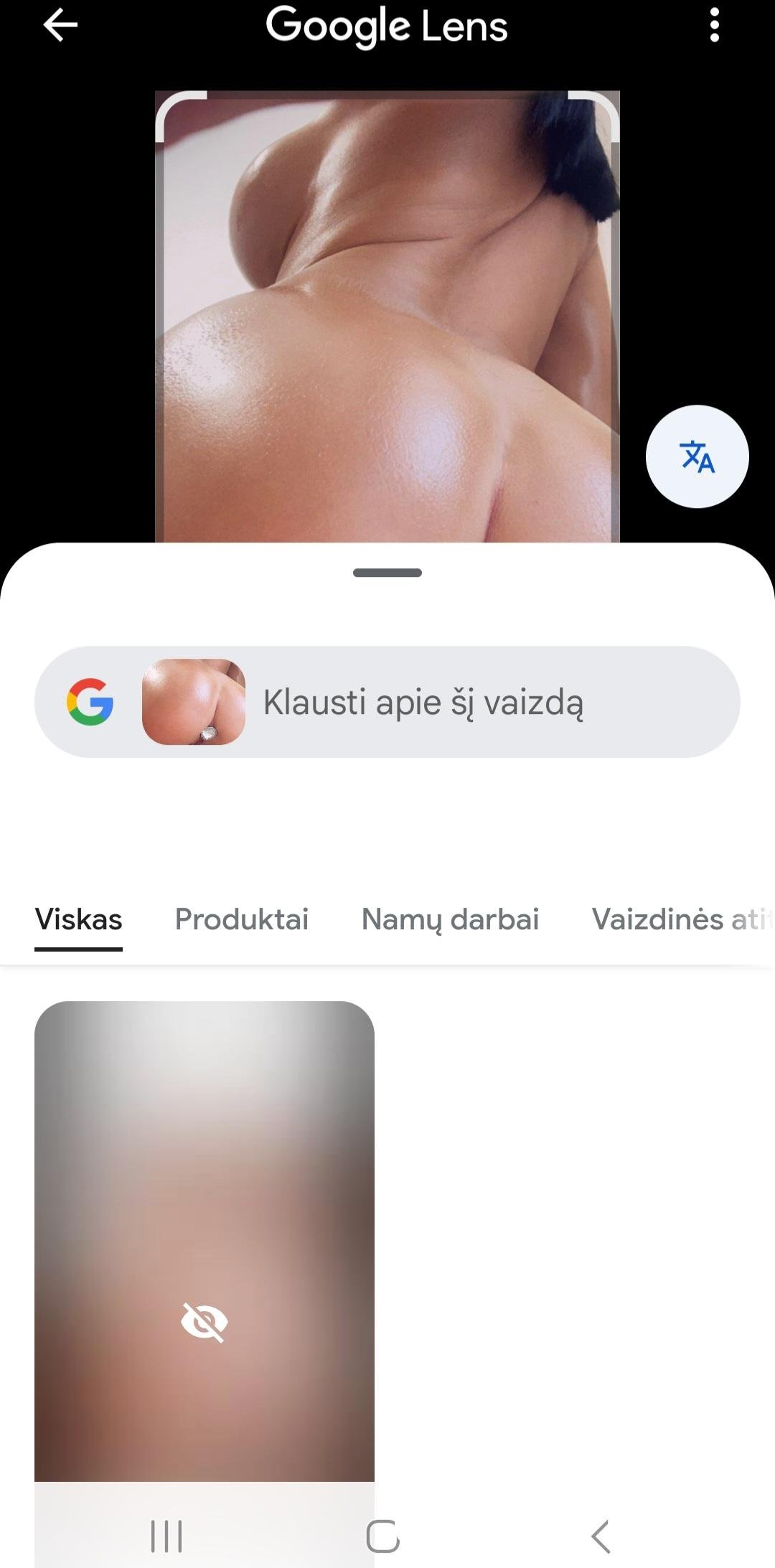Reveal the blurred hidden result tile
Image resolution: width=775 pixels, height=1568 pixels.
tap(205, 1321)
